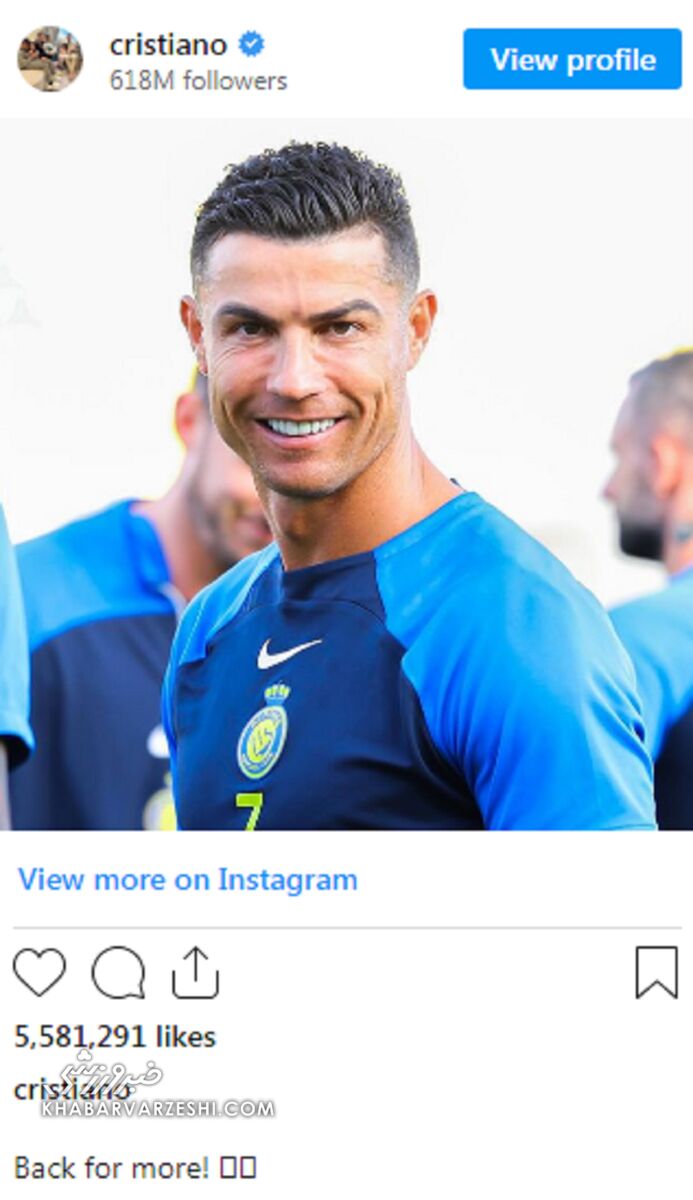Tap the View profile button
The height and width of the screenshot is (1200, 693).
tap(572, 59)
